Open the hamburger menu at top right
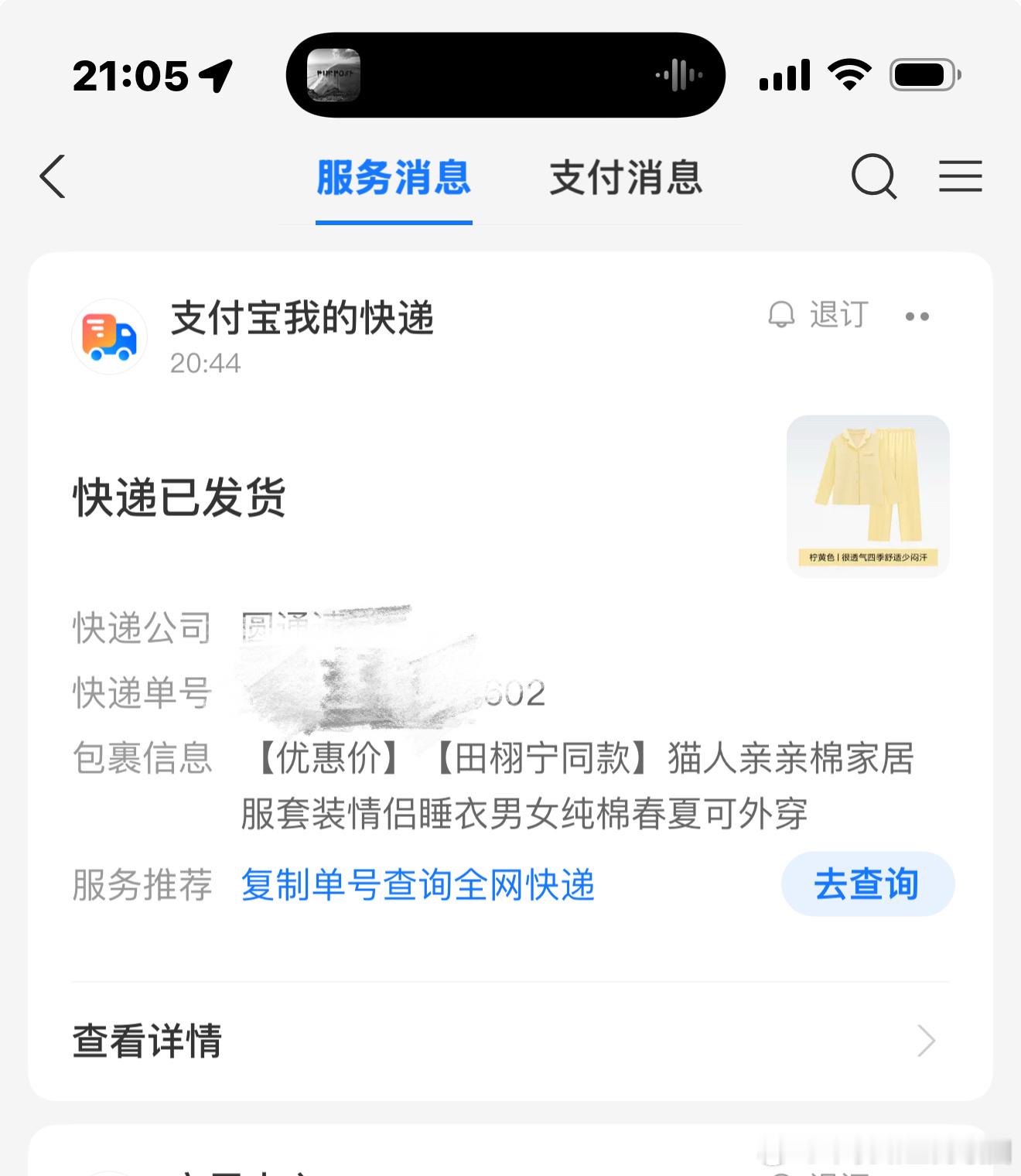This screenshot has height=1176, width=1021. (961, 176)
